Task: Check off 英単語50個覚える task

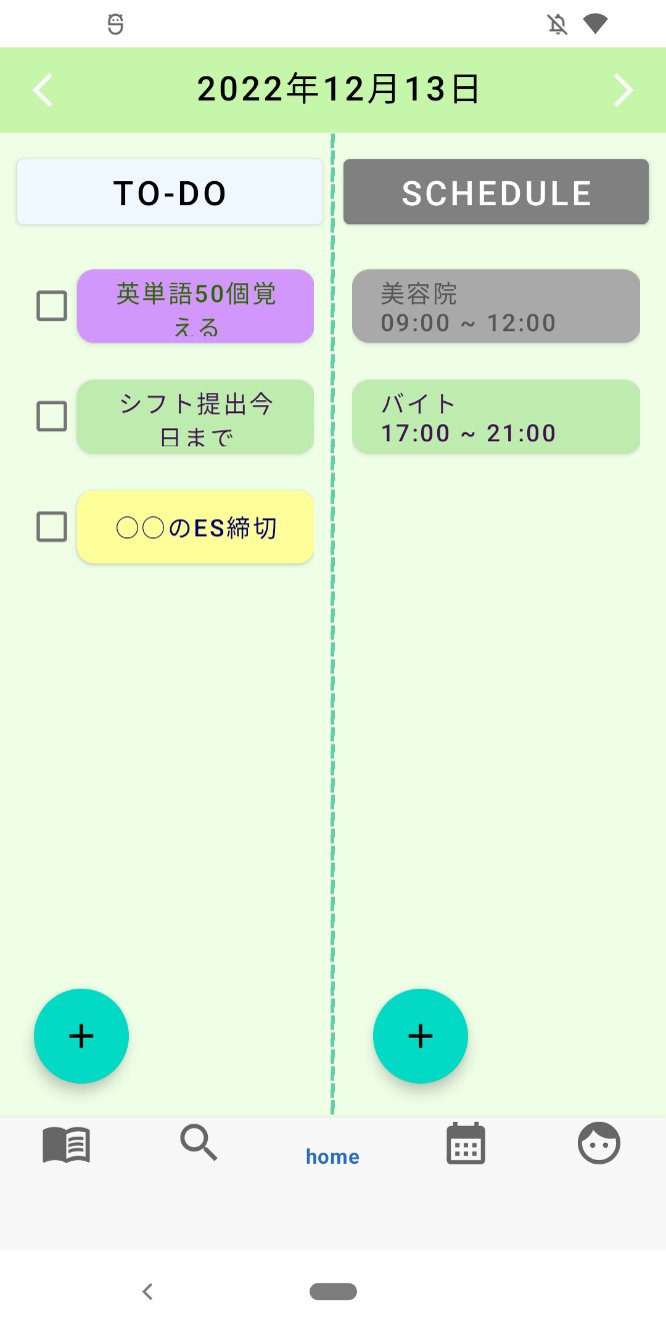Action: pos(52,306)
